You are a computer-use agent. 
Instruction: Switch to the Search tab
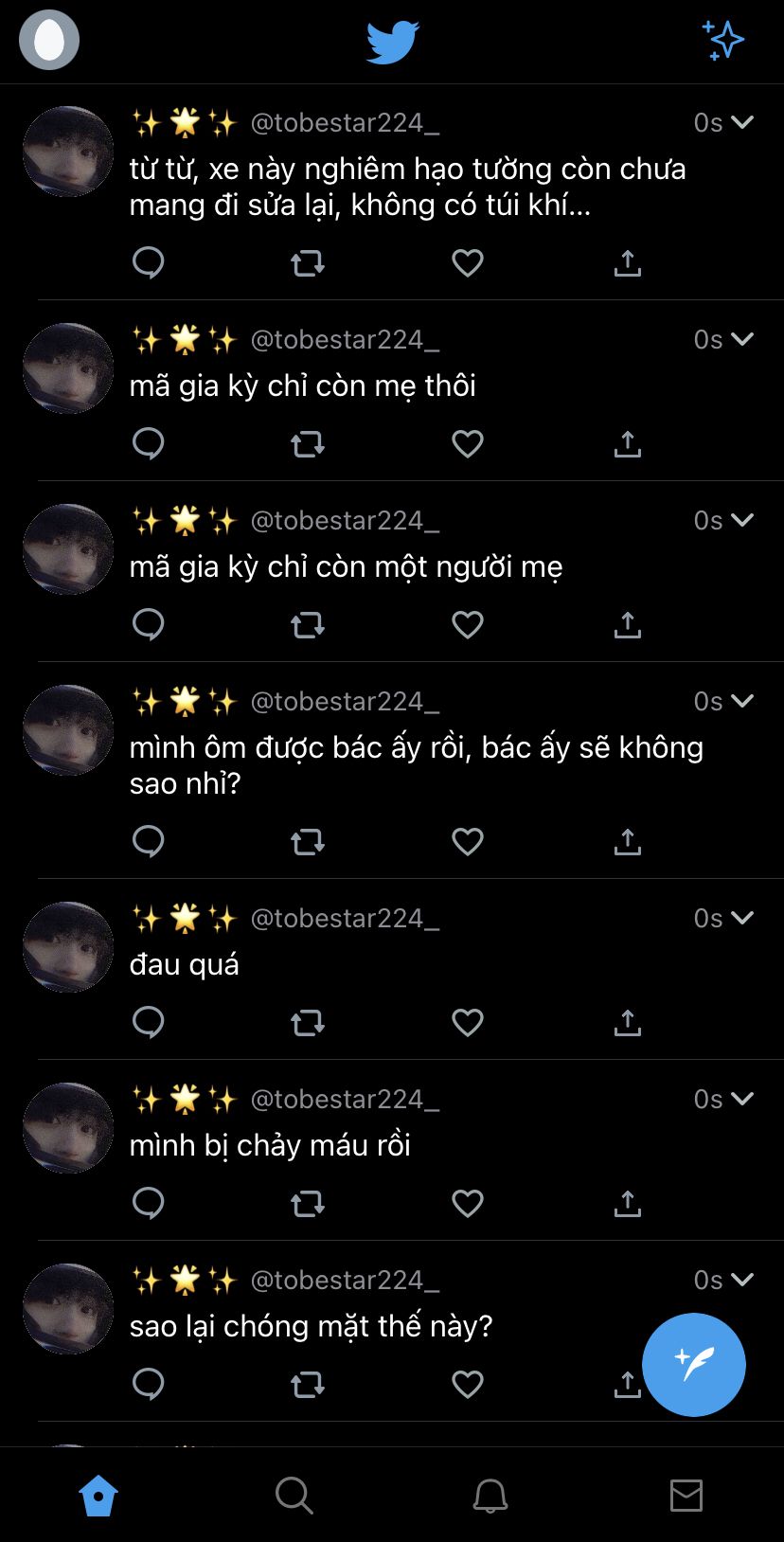pos(294,1496)
